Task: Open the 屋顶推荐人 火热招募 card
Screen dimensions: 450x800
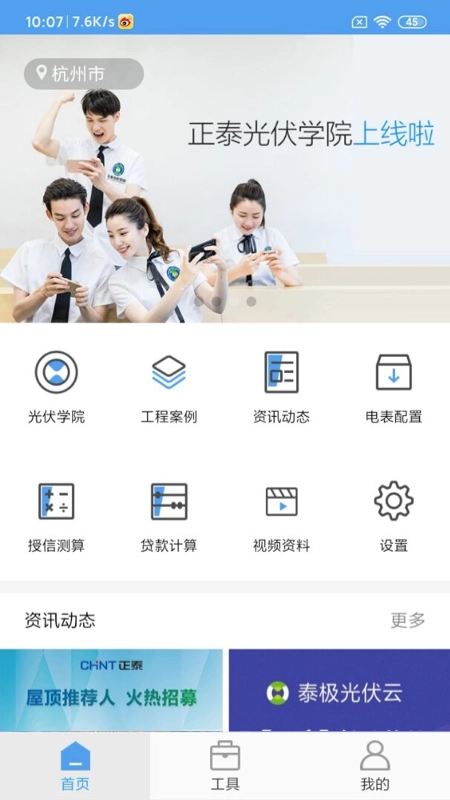Action: [x=111, y=690]
